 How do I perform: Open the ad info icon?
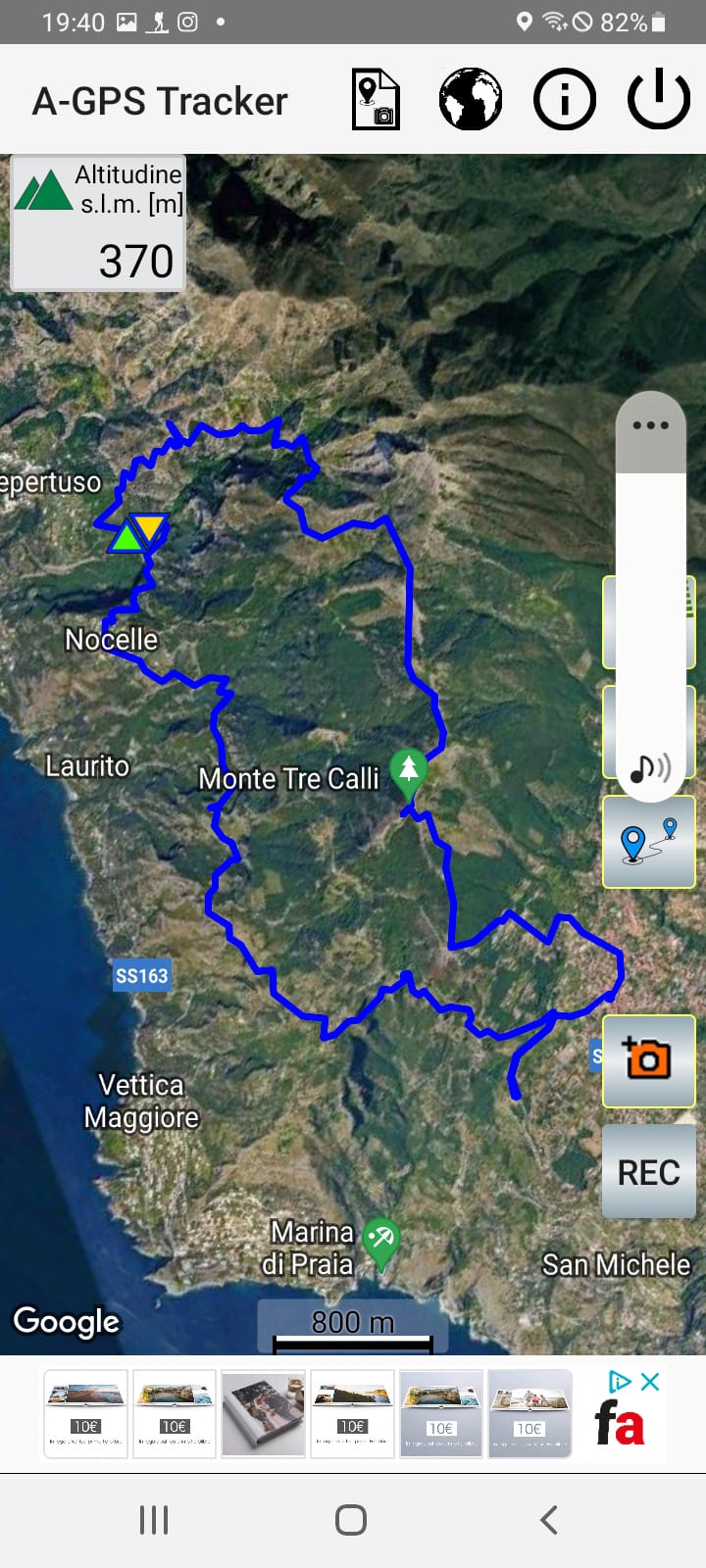click(x=620, y=1382)
